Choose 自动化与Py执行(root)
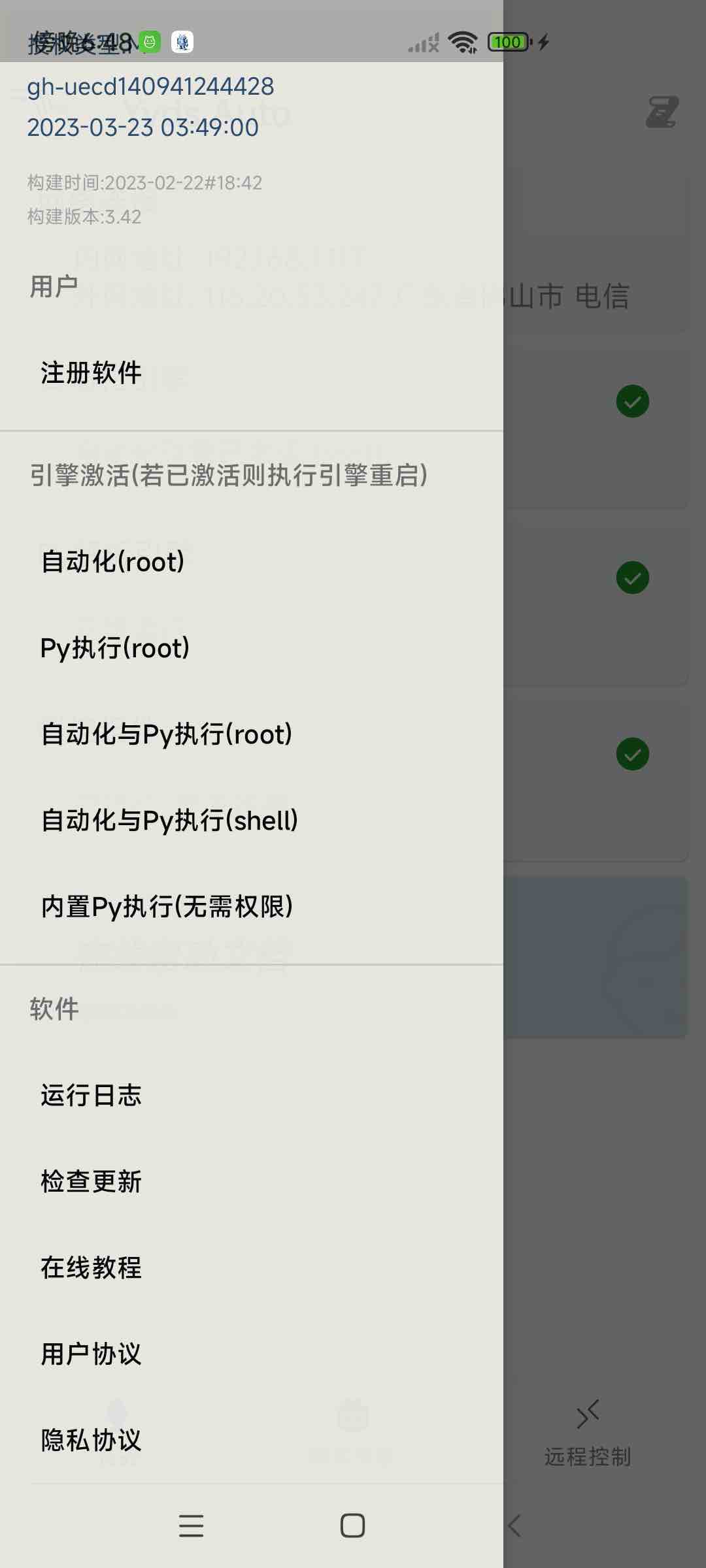This screenshot has width=706, height=1568. click(x=252, y=734)
